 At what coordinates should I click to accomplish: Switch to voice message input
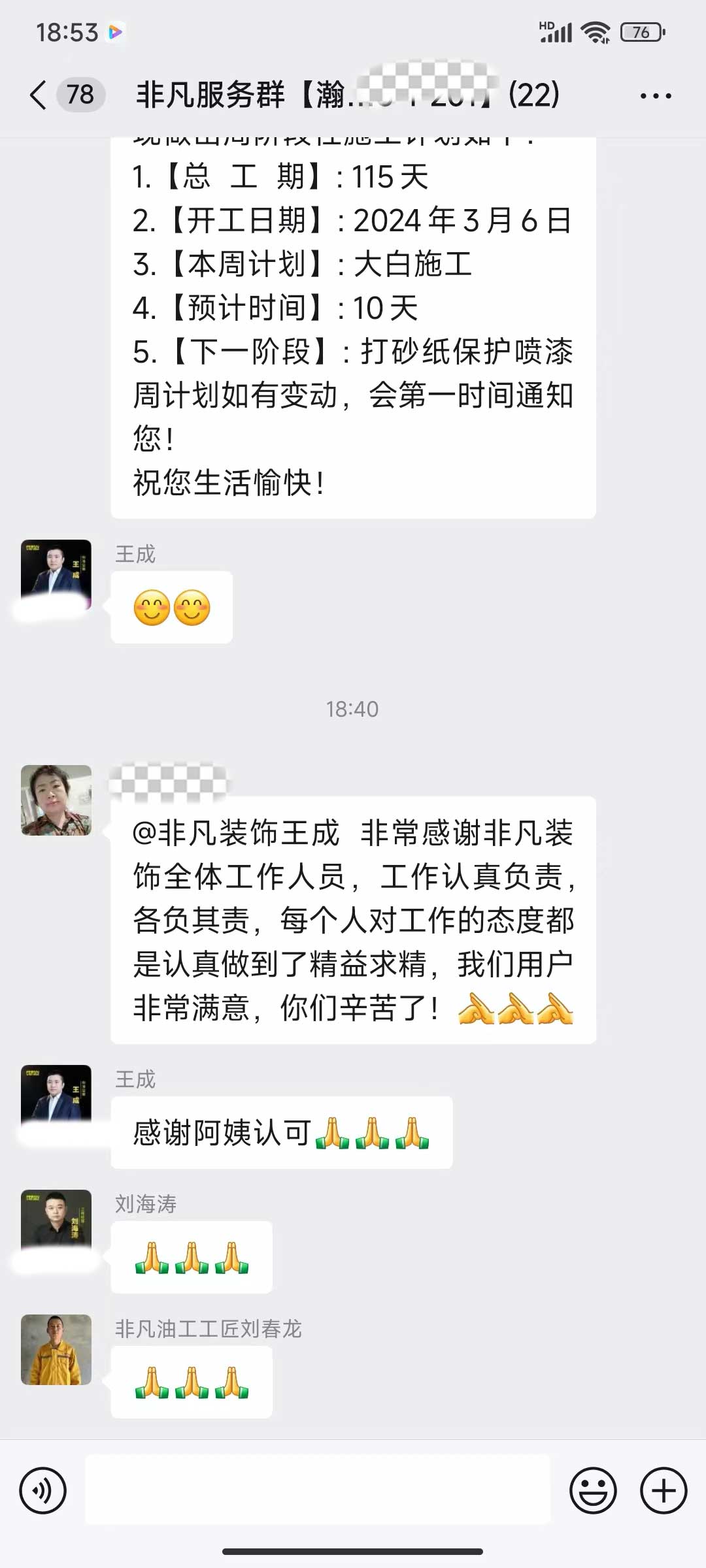pyautogui.click(x=43, y=1491)
